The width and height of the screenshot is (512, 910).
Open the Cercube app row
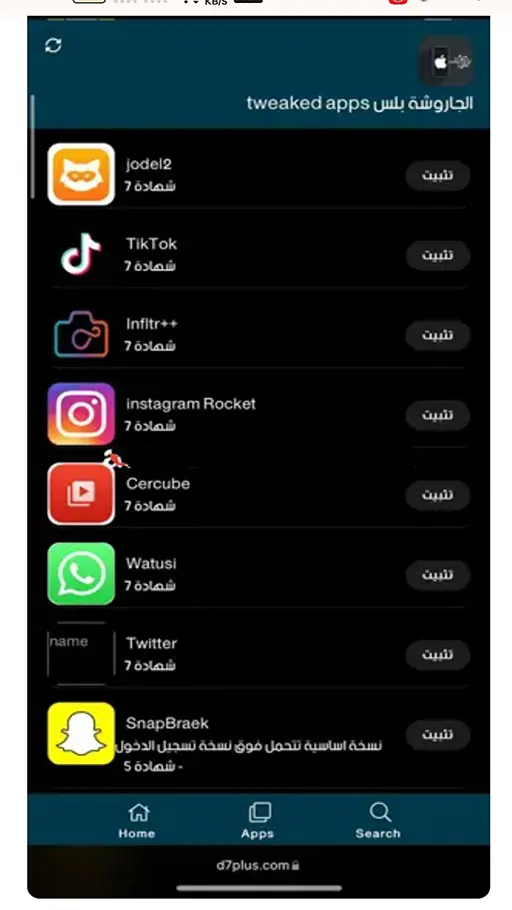(258, 494)
